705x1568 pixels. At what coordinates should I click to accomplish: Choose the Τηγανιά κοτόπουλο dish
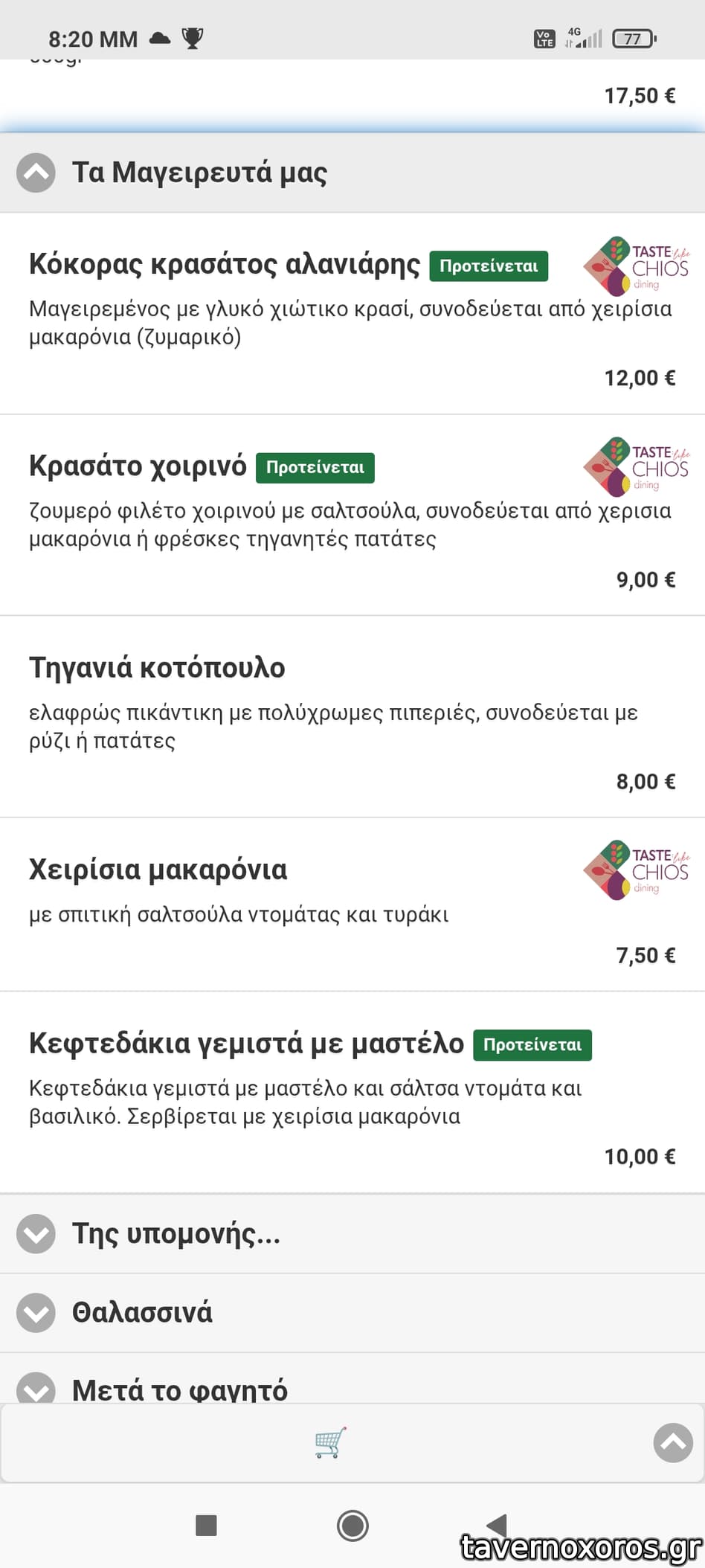157,668
